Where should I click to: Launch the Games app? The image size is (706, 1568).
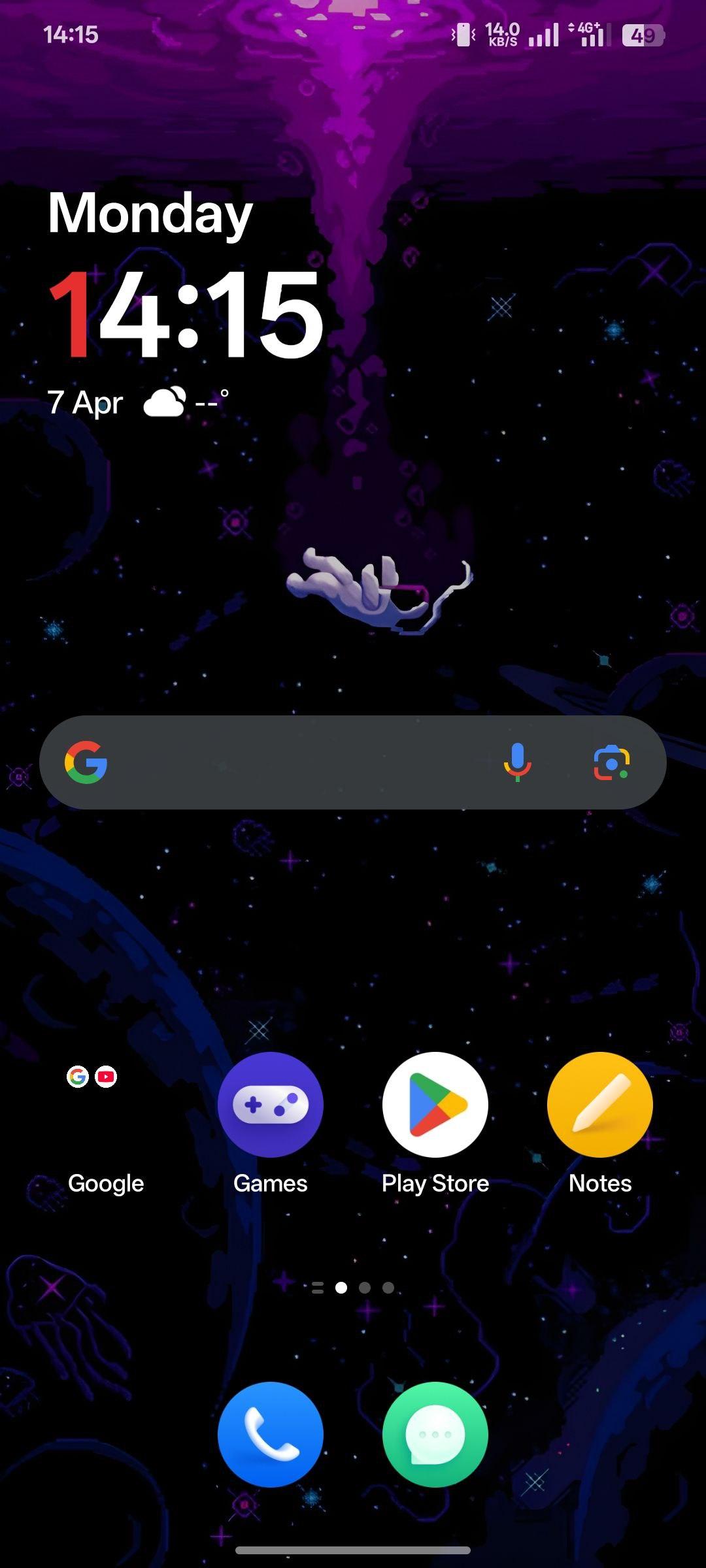(x=271, y=1104)
